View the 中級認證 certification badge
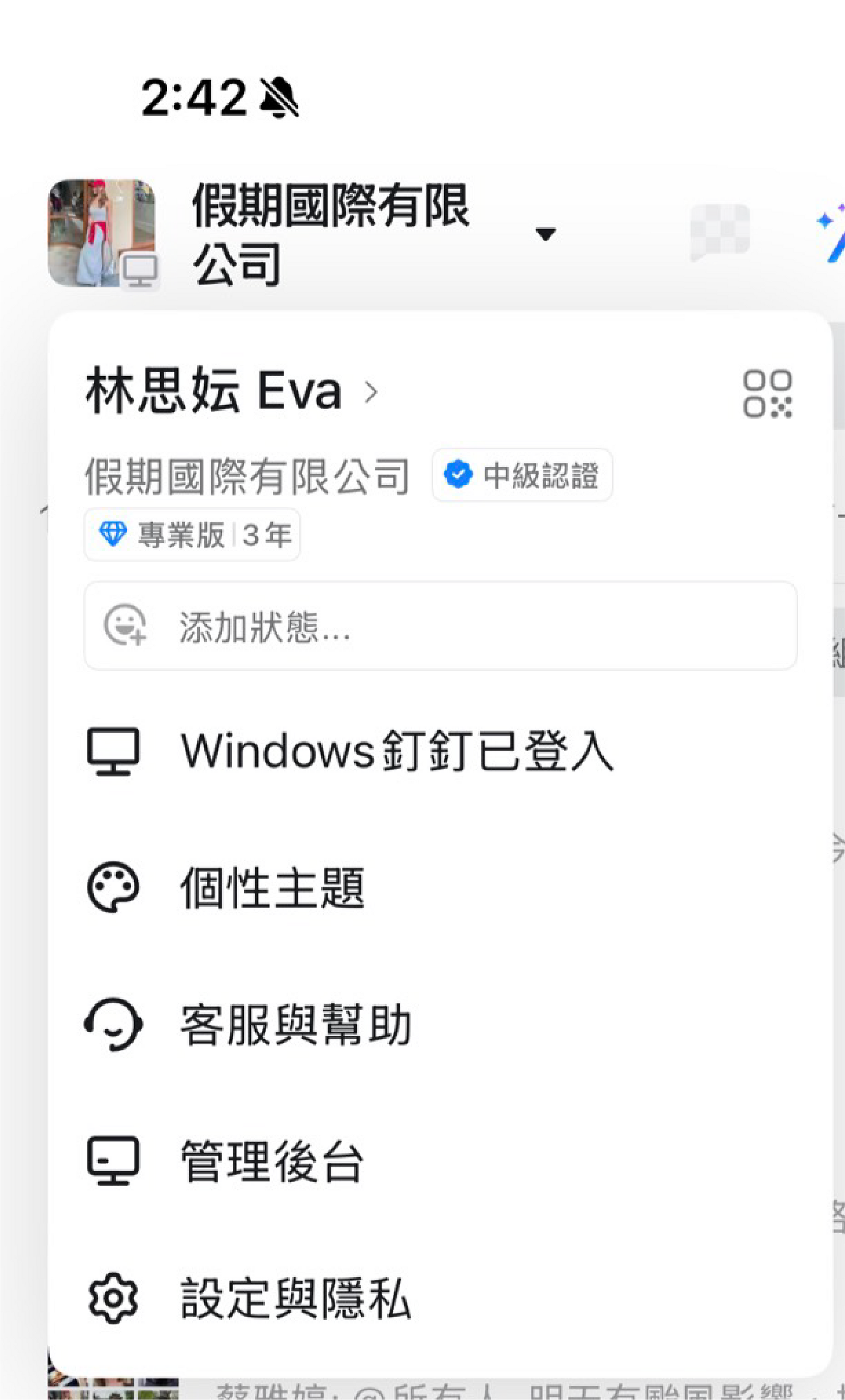845x1400 pixels. [x=522, y=475]
